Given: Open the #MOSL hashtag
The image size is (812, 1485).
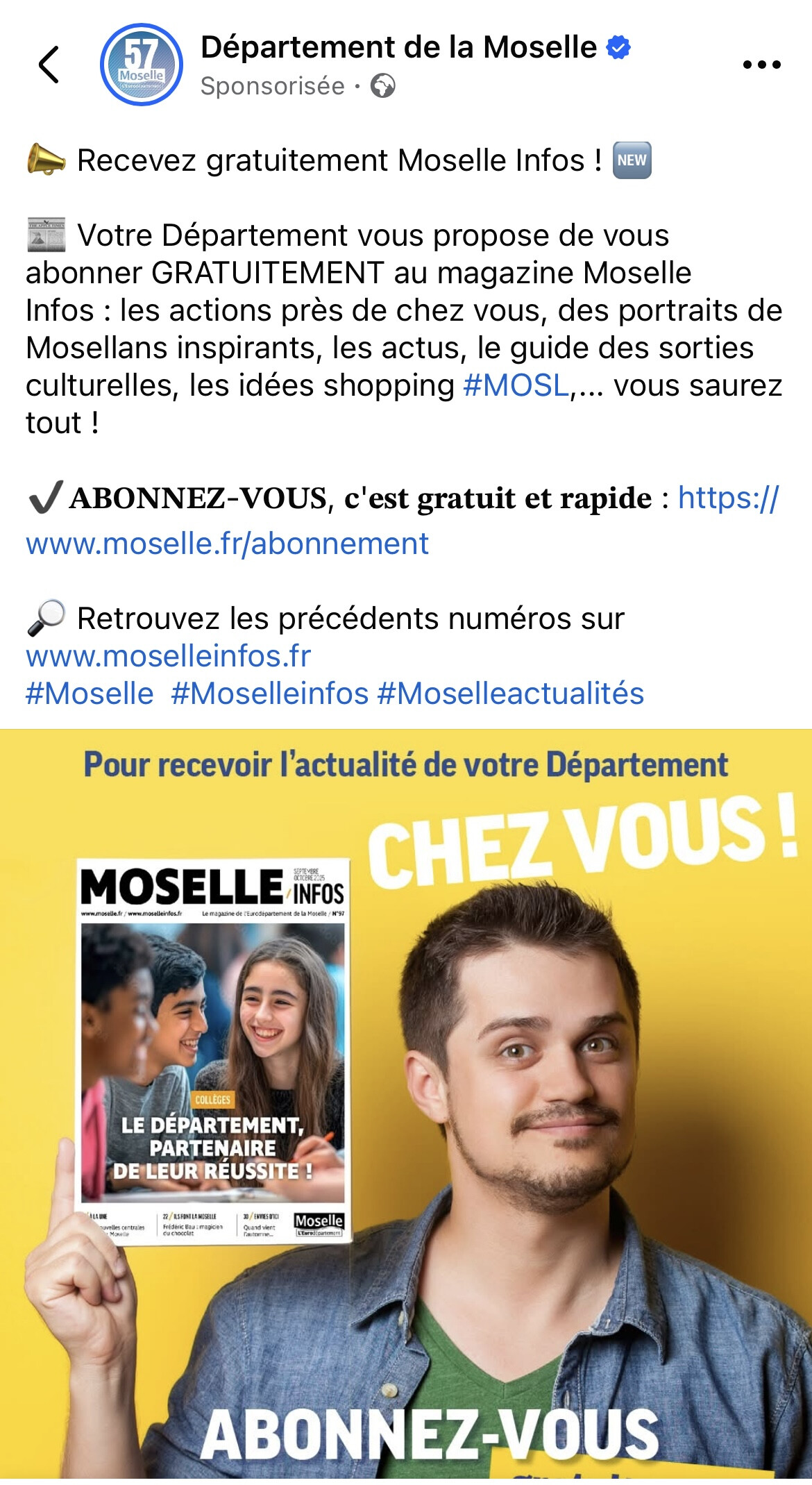Looking at the screenshot, I should 516,386.
